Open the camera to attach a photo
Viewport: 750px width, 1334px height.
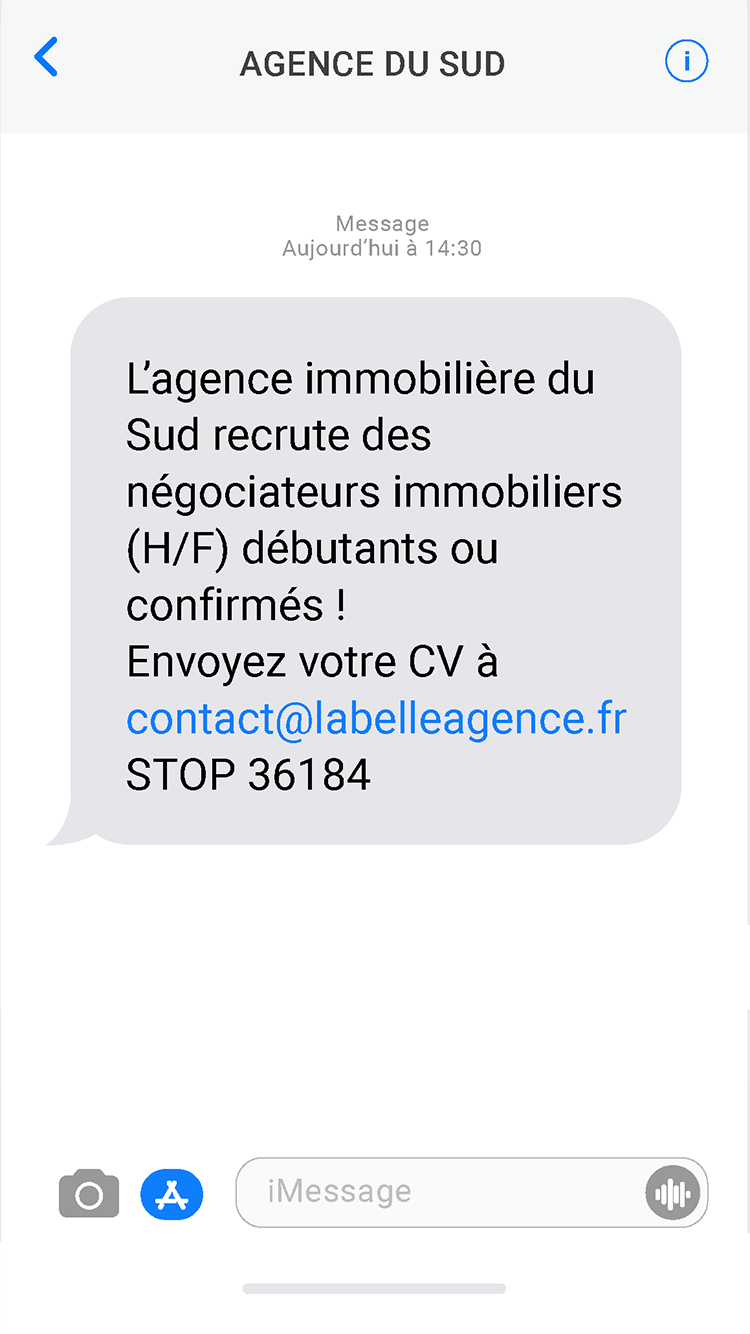(89, 1193)
